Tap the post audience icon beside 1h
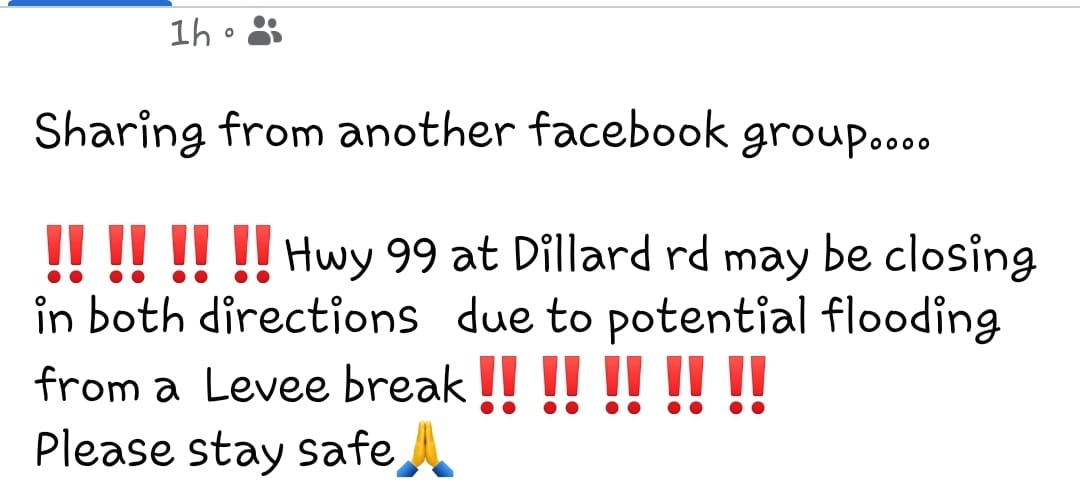The height and width of the screenshot is (491, 1080). [265, 34]
